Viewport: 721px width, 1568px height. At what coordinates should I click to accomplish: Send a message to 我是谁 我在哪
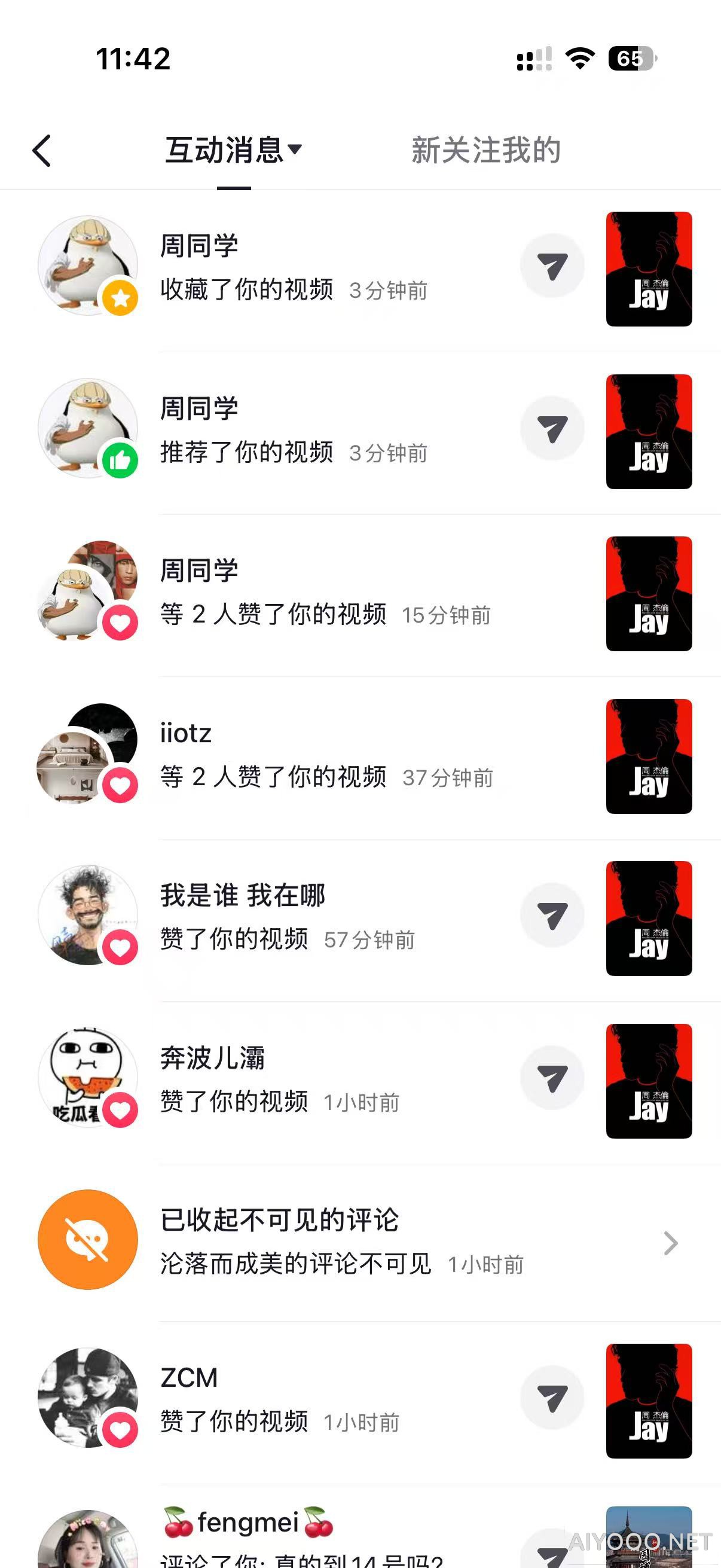point(552,915)
